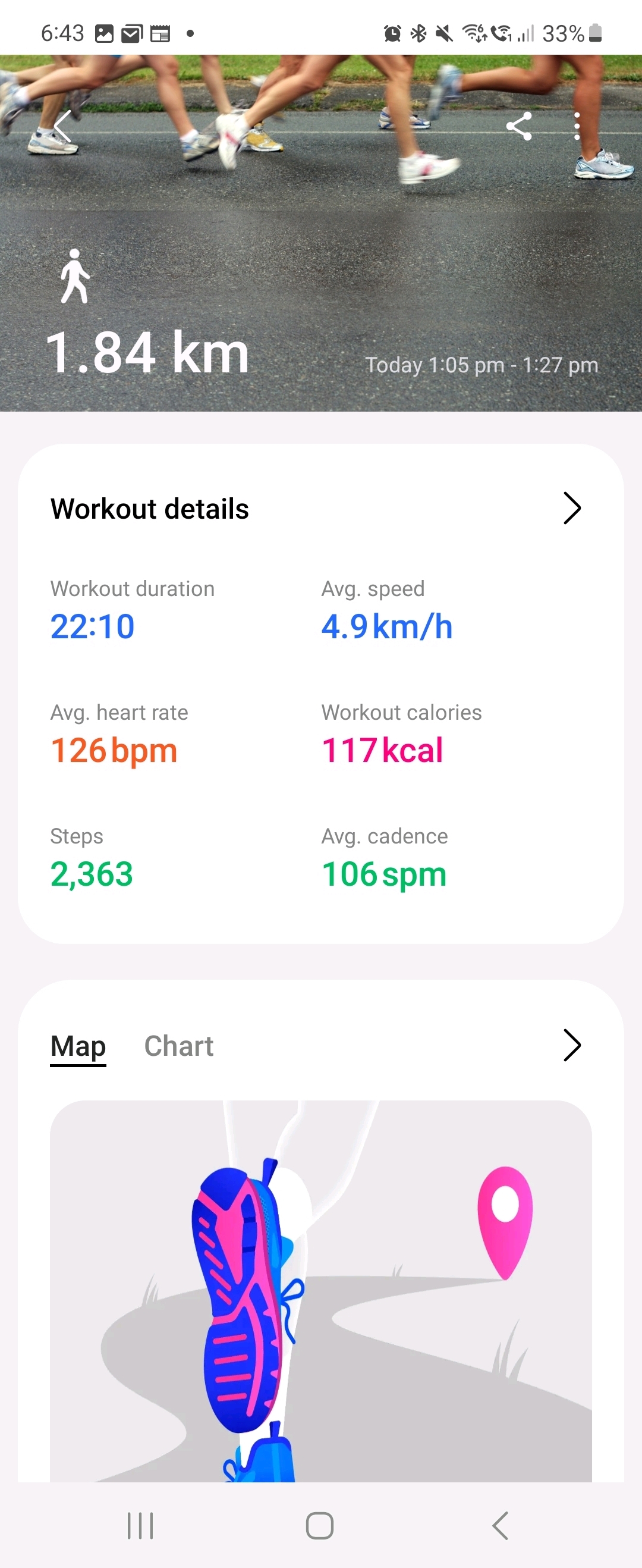
Task: Go to the system home screen
Action: click(x=319, y=1525)
